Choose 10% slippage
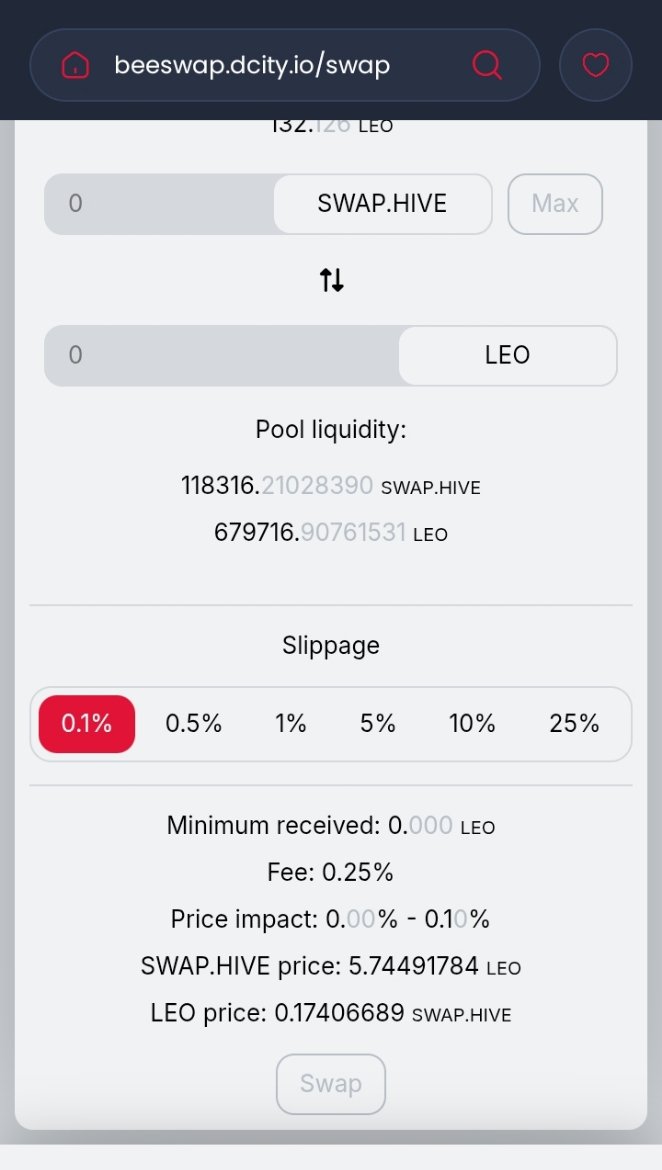 [x=472, y=724]
